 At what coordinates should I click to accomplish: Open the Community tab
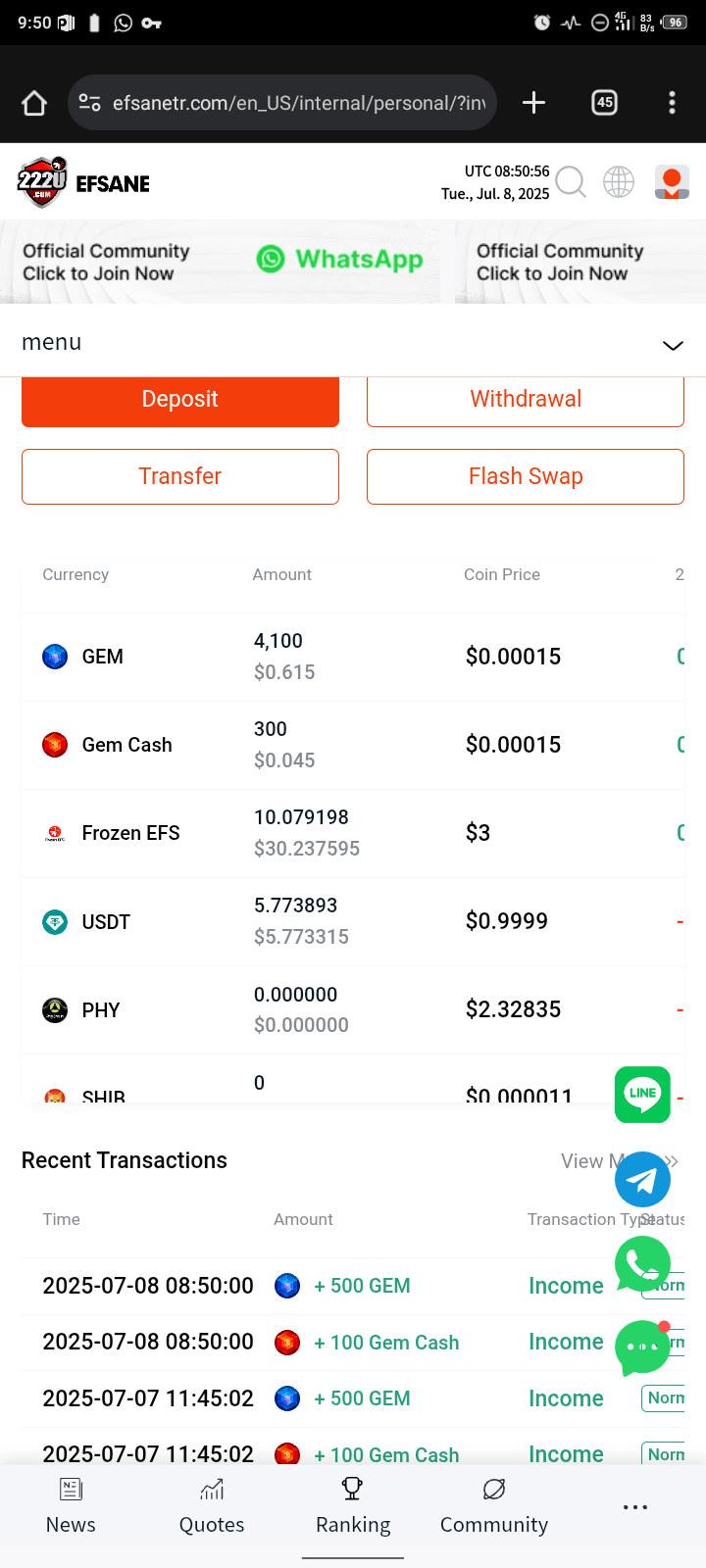(494, 1506)
